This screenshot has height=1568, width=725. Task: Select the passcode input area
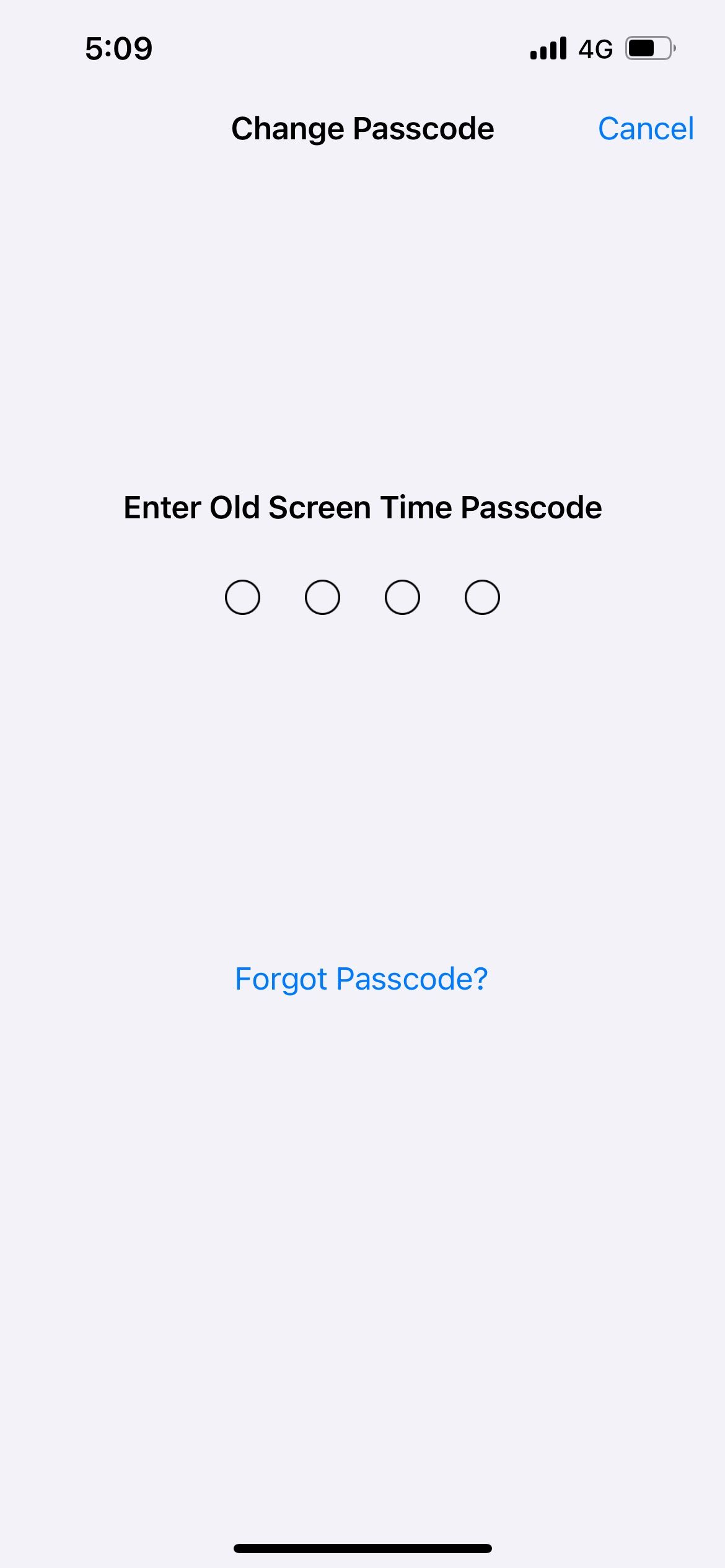(x=362, y=596)
